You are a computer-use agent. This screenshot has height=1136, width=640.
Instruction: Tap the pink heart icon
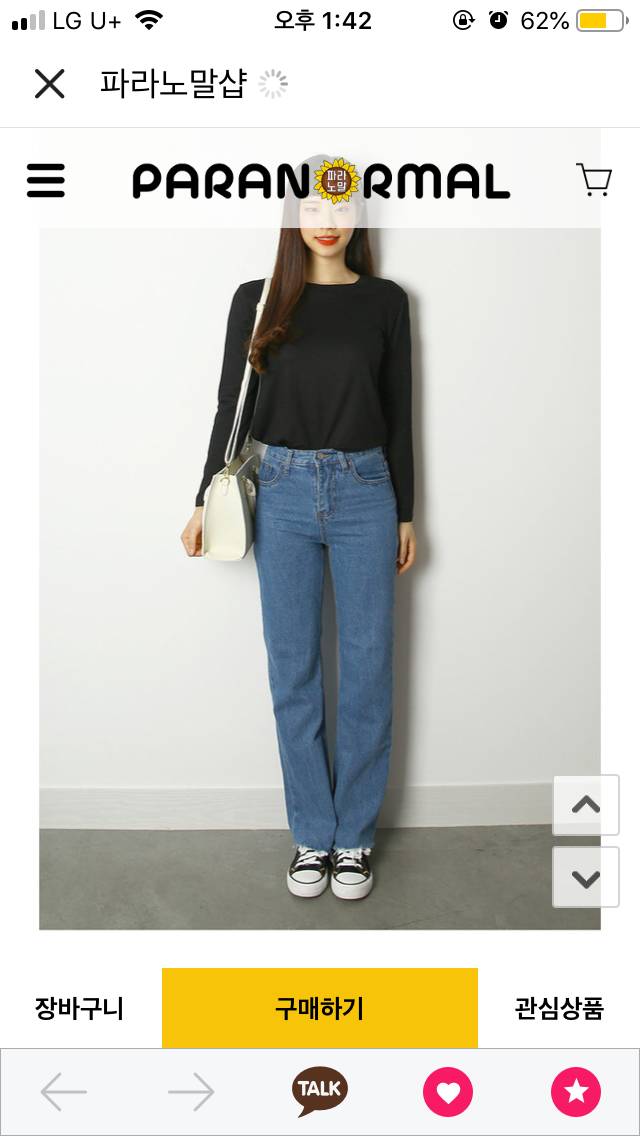click(448, 1092)
